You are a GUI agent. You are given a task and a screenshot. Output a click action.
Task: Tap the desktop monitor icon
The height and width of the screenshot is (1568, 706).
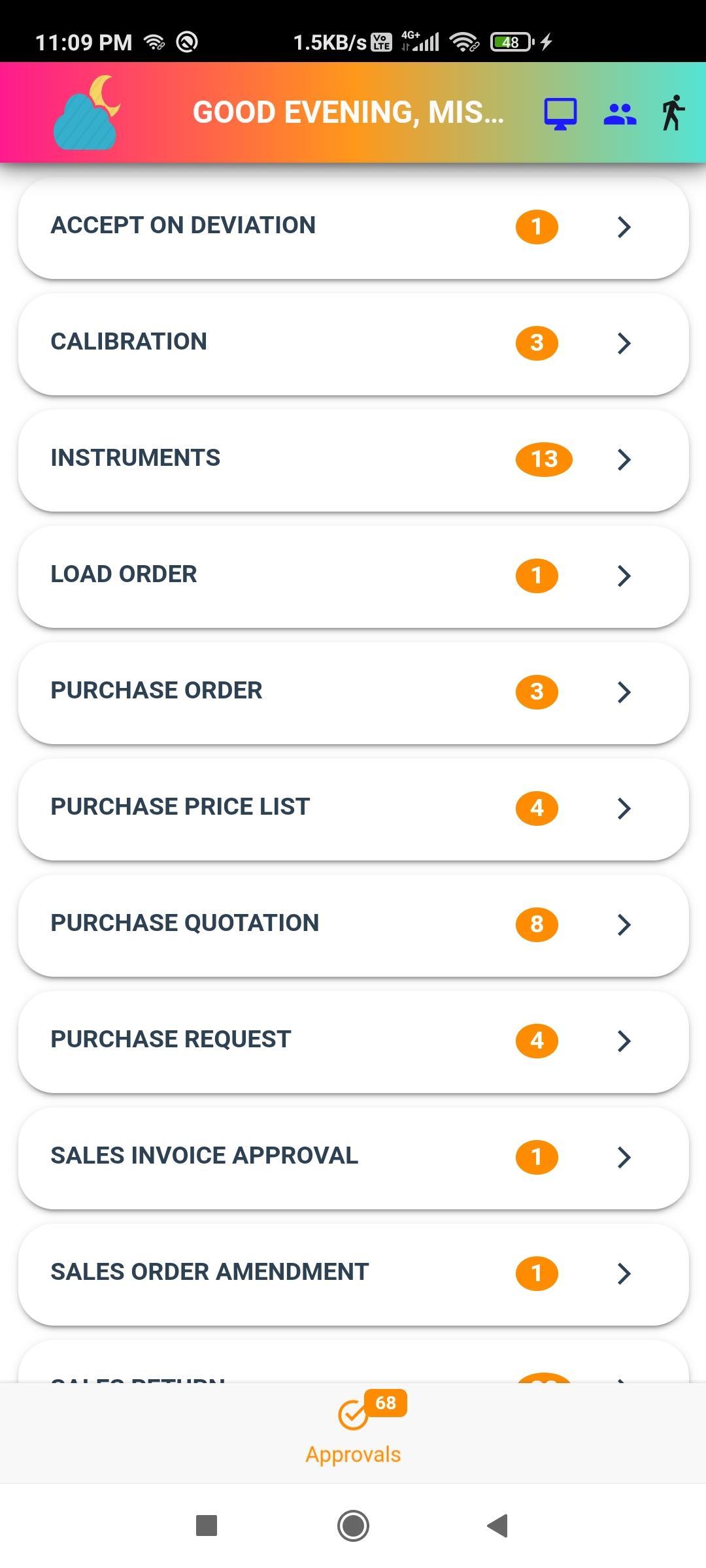(560, 114)
